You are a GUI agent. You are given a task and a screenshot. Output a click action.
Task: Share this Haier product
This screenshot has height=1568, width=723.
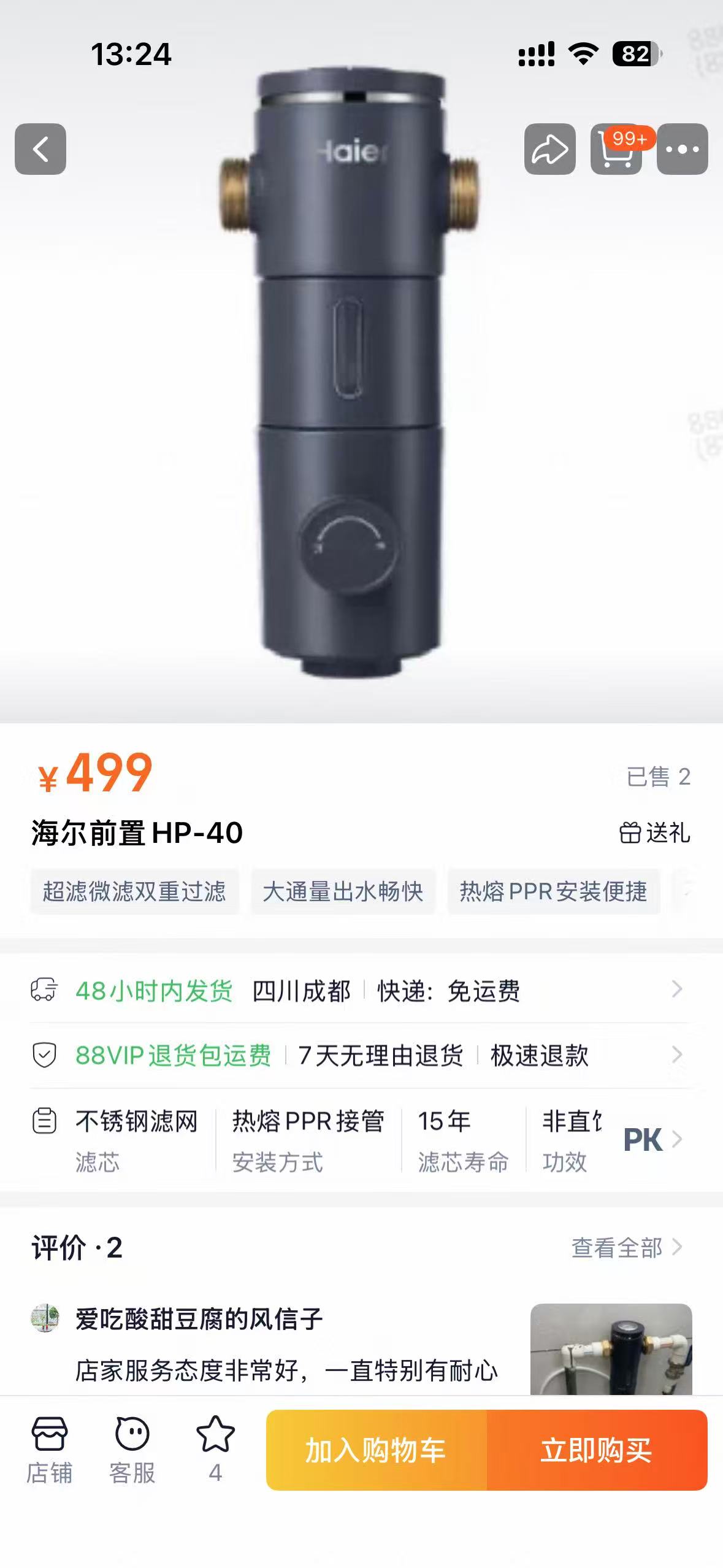[549, 149]
